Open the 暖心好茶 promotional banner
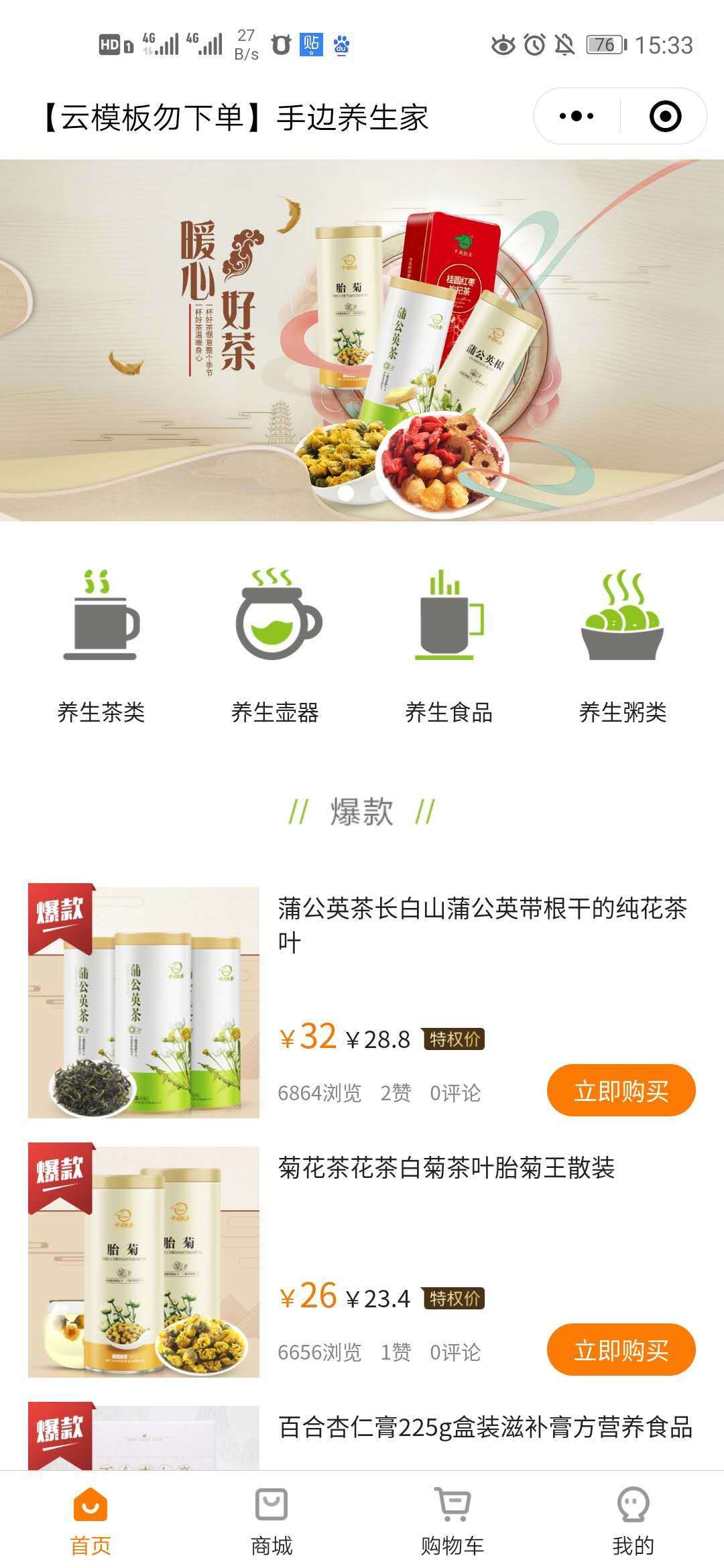Screen dimensions: 724x1568 pos(362,340)
